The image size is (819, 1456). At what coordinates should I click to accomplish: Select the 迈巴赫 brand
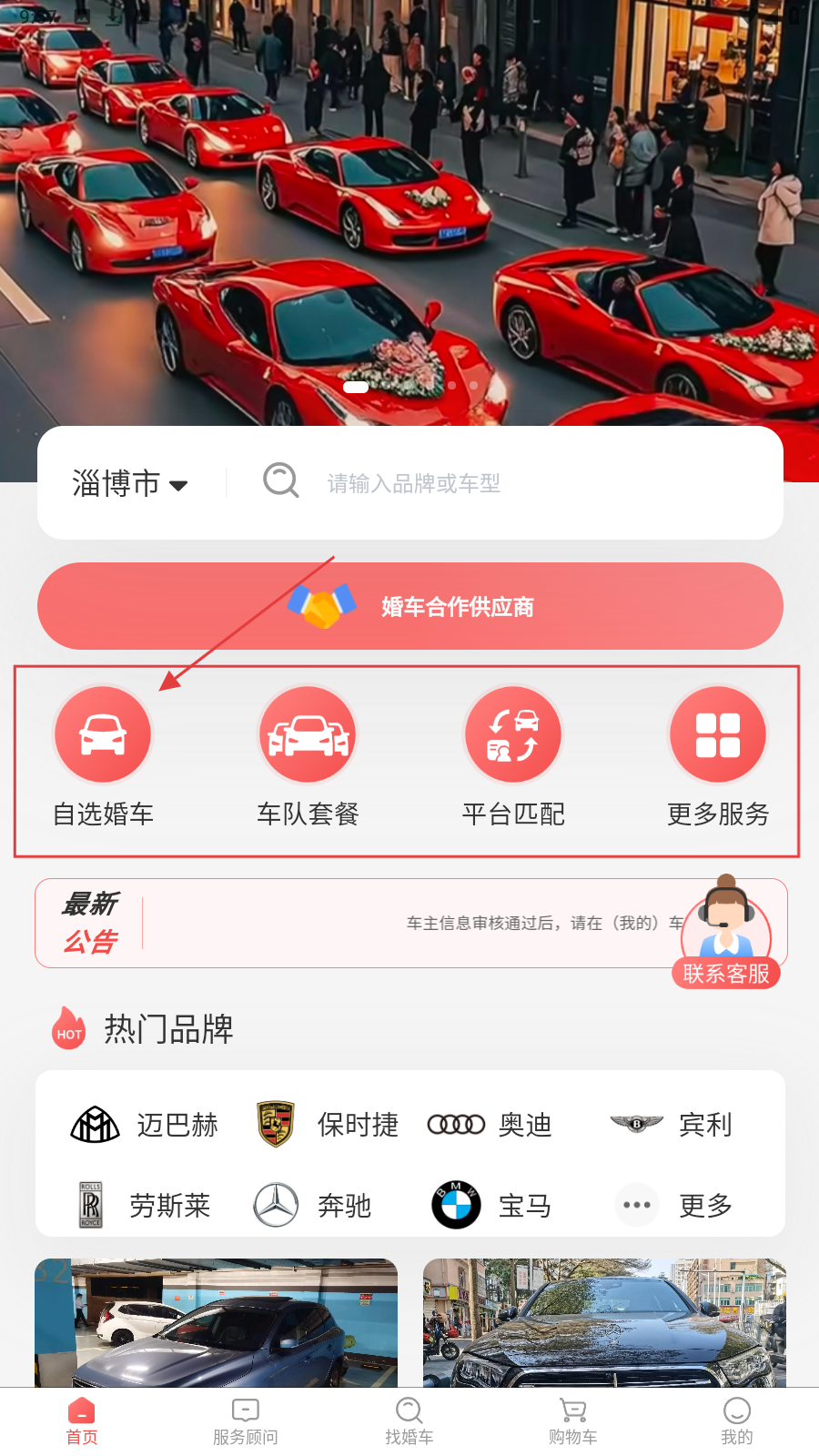point(146,1125)
